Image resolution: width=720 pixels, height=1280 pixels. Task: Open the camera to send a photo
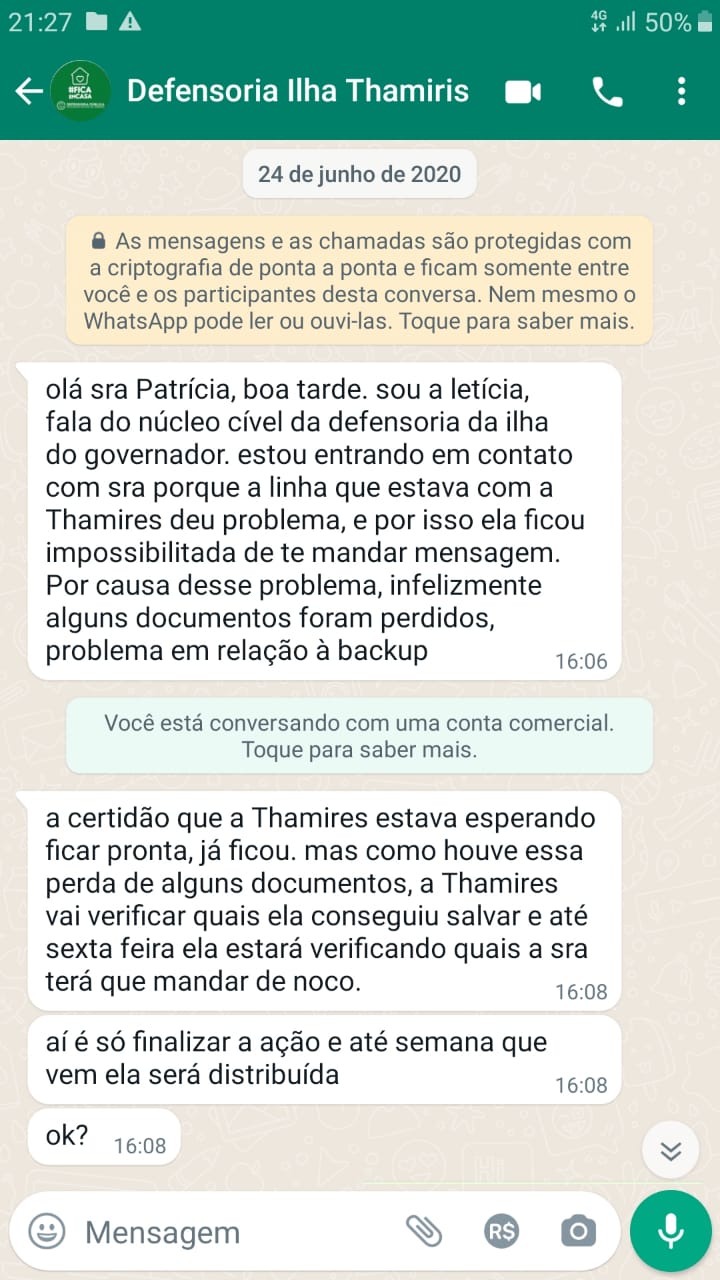click(578, 1231)
